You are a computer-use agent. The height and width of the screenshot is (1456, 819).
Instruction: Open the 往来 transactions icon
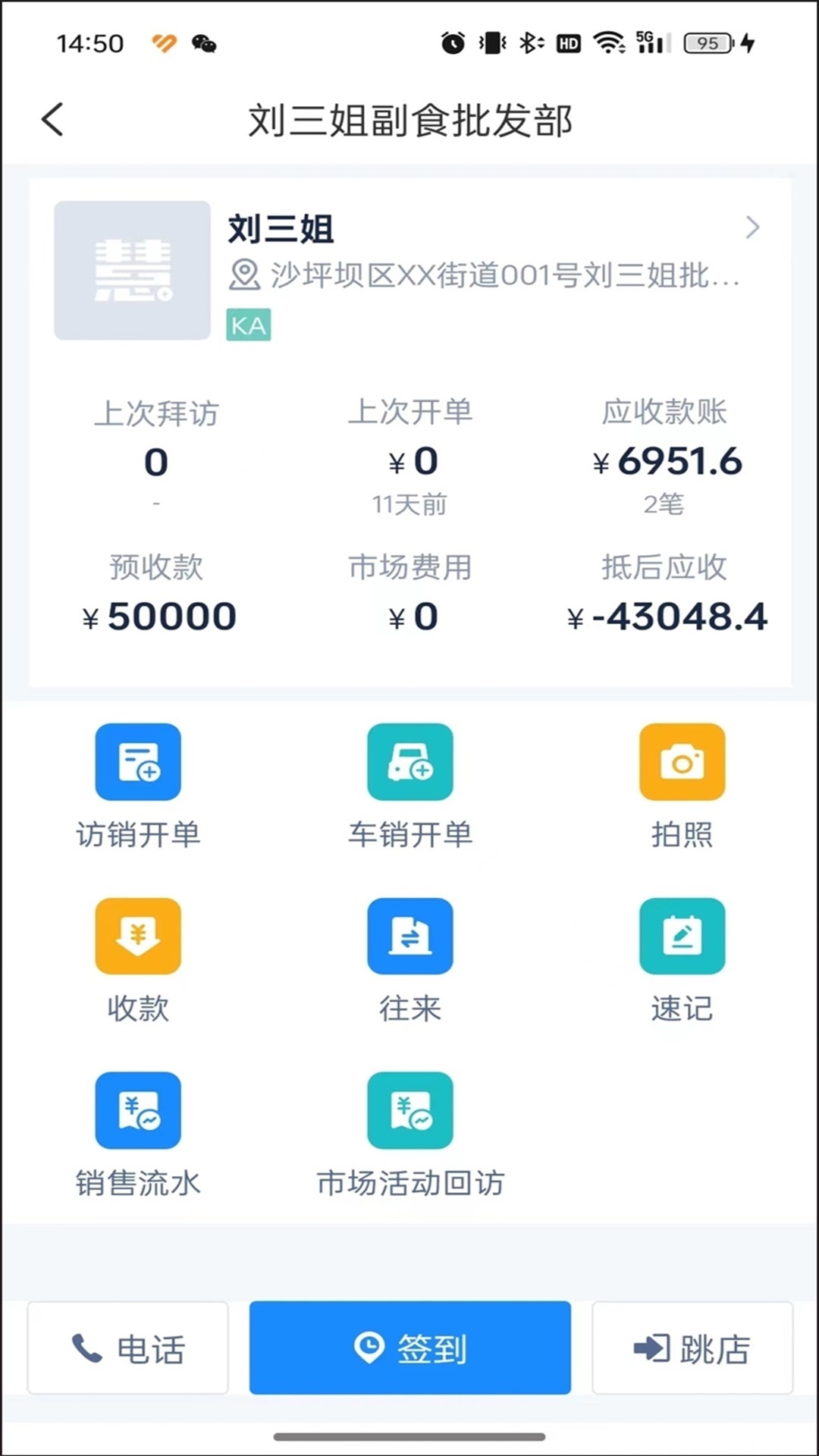click(409, 936)
